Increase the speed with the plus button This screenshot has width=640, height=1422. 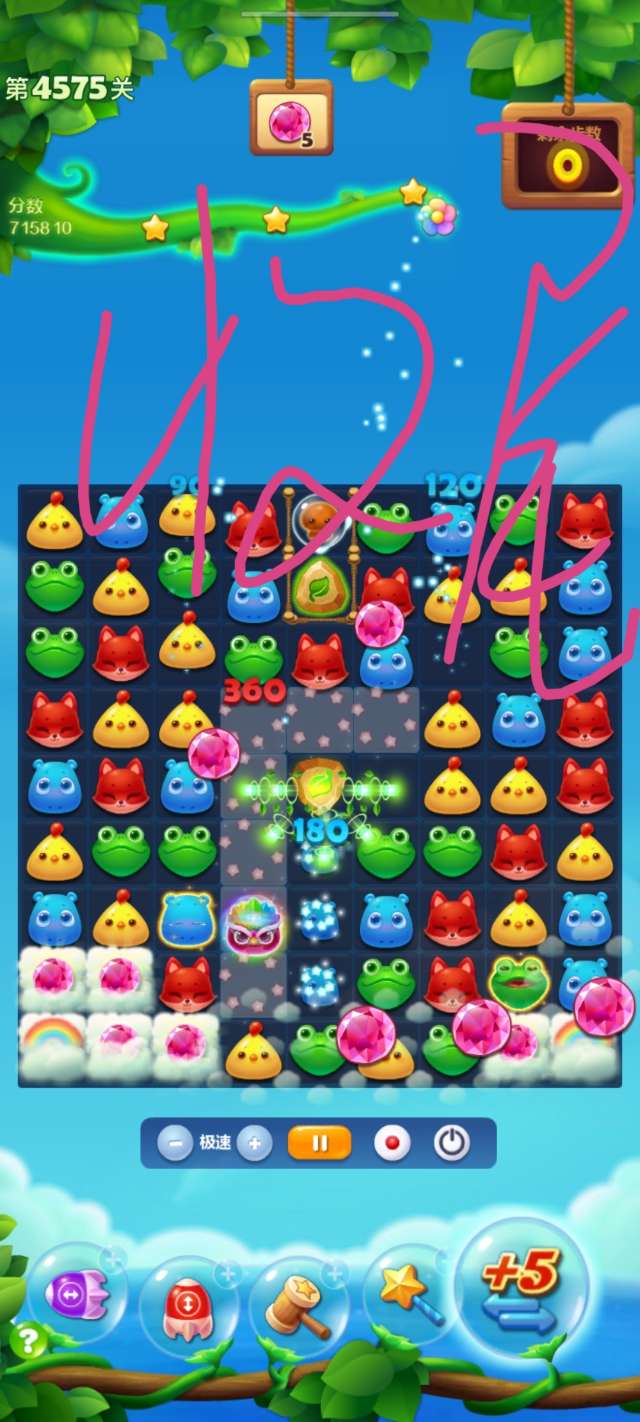click(x=255, y=1143)
